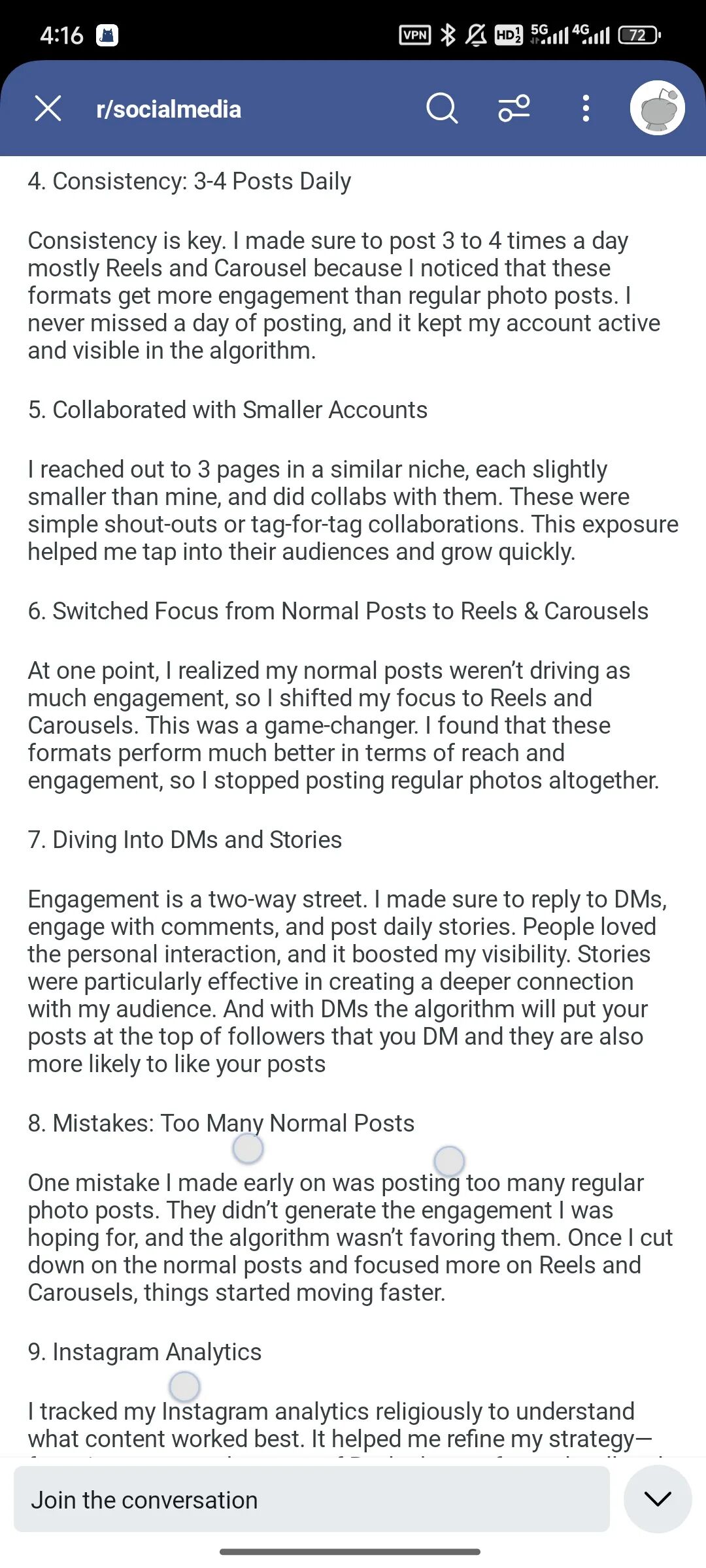Image resolution: width=706 pixels, height=1568 pixels.
Task: Open search in r/socialmedia
Action: point(442,108)
